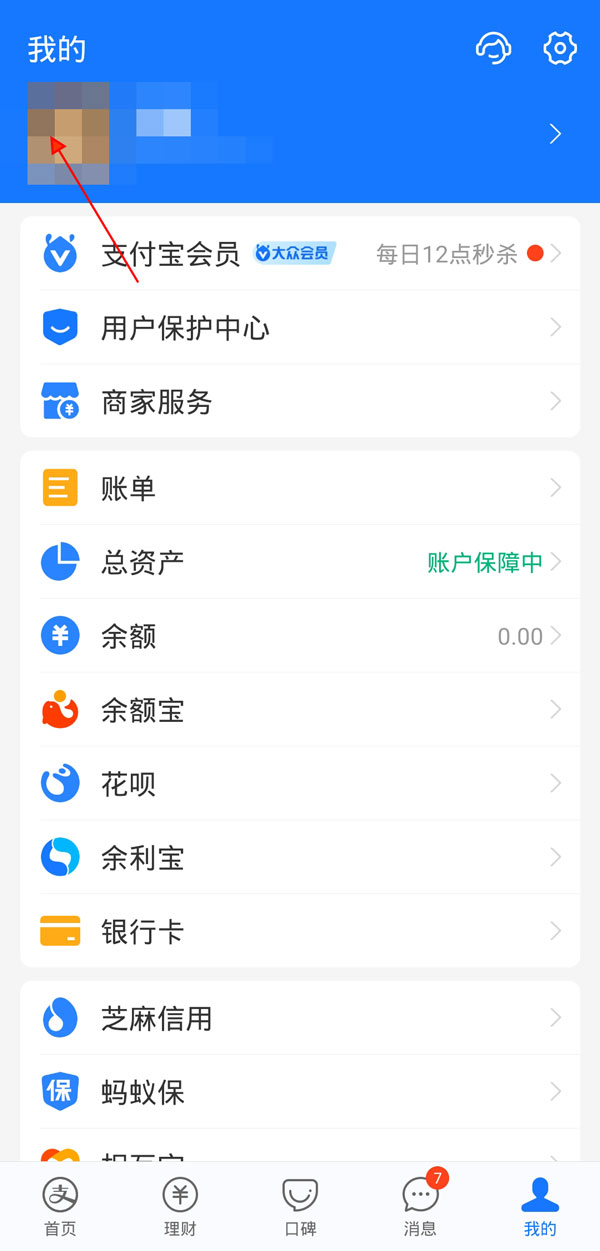
Task: Open 用户保护中心
Action: point(300,328)
